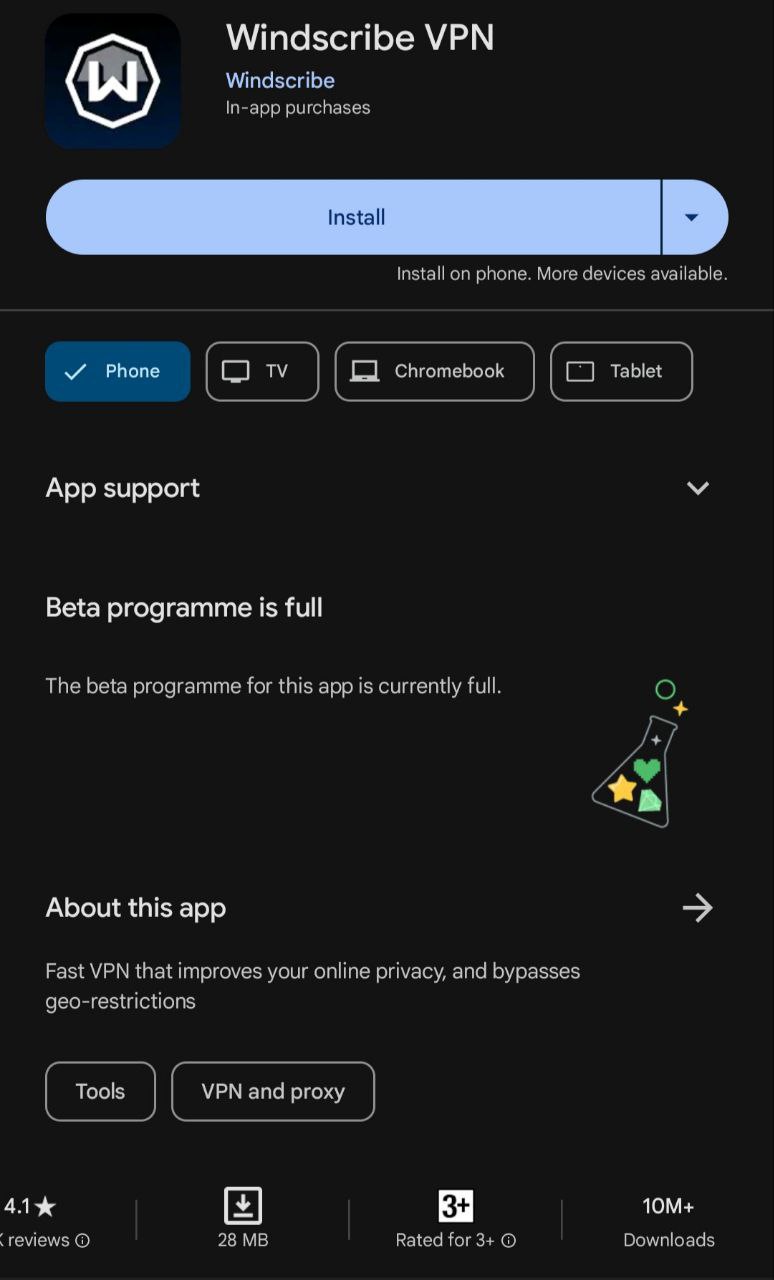Screen dimensions: 774x1280
Task: Open the Windscribe developer page
Action: tap(280, 80)
